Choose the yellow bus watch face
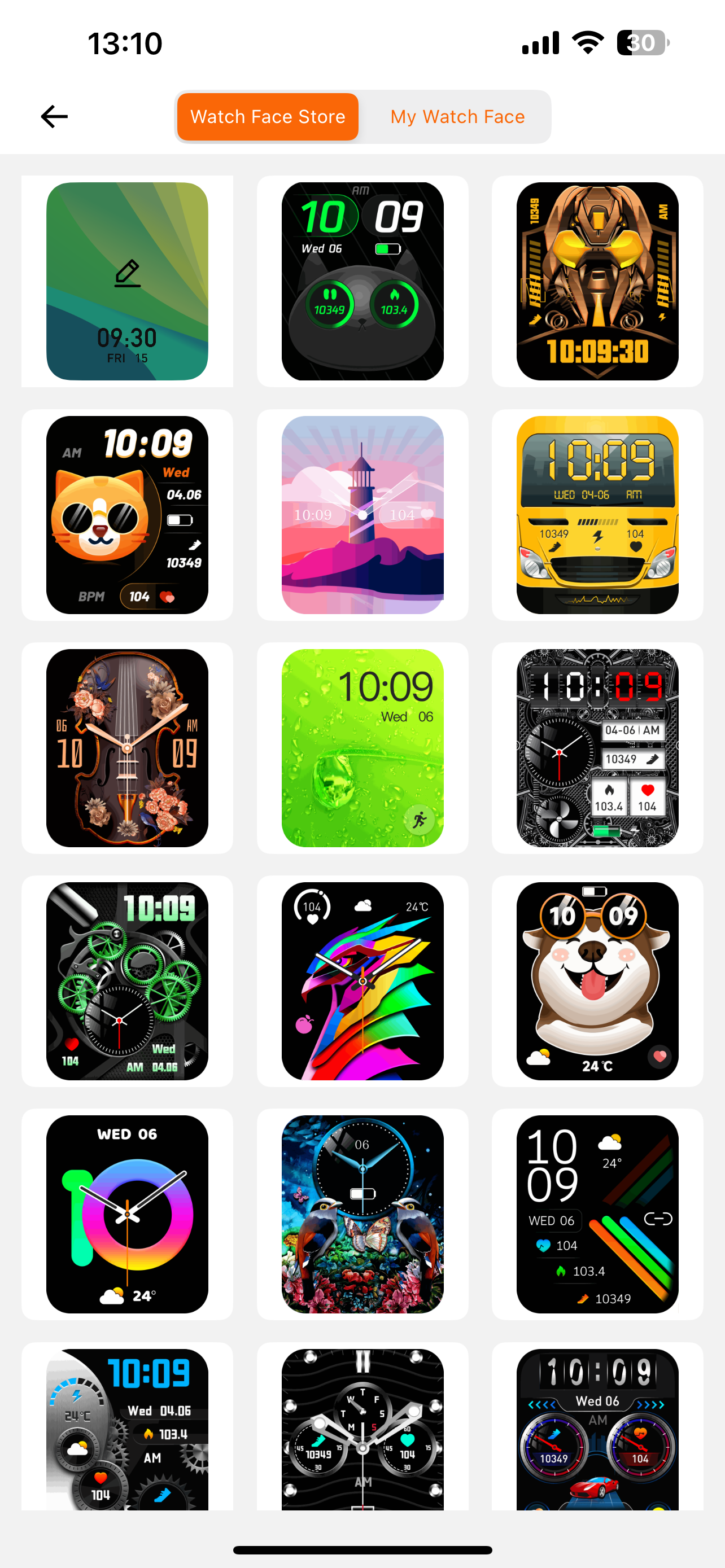This screenshot has height=1568, width=725. pos(597,515)
